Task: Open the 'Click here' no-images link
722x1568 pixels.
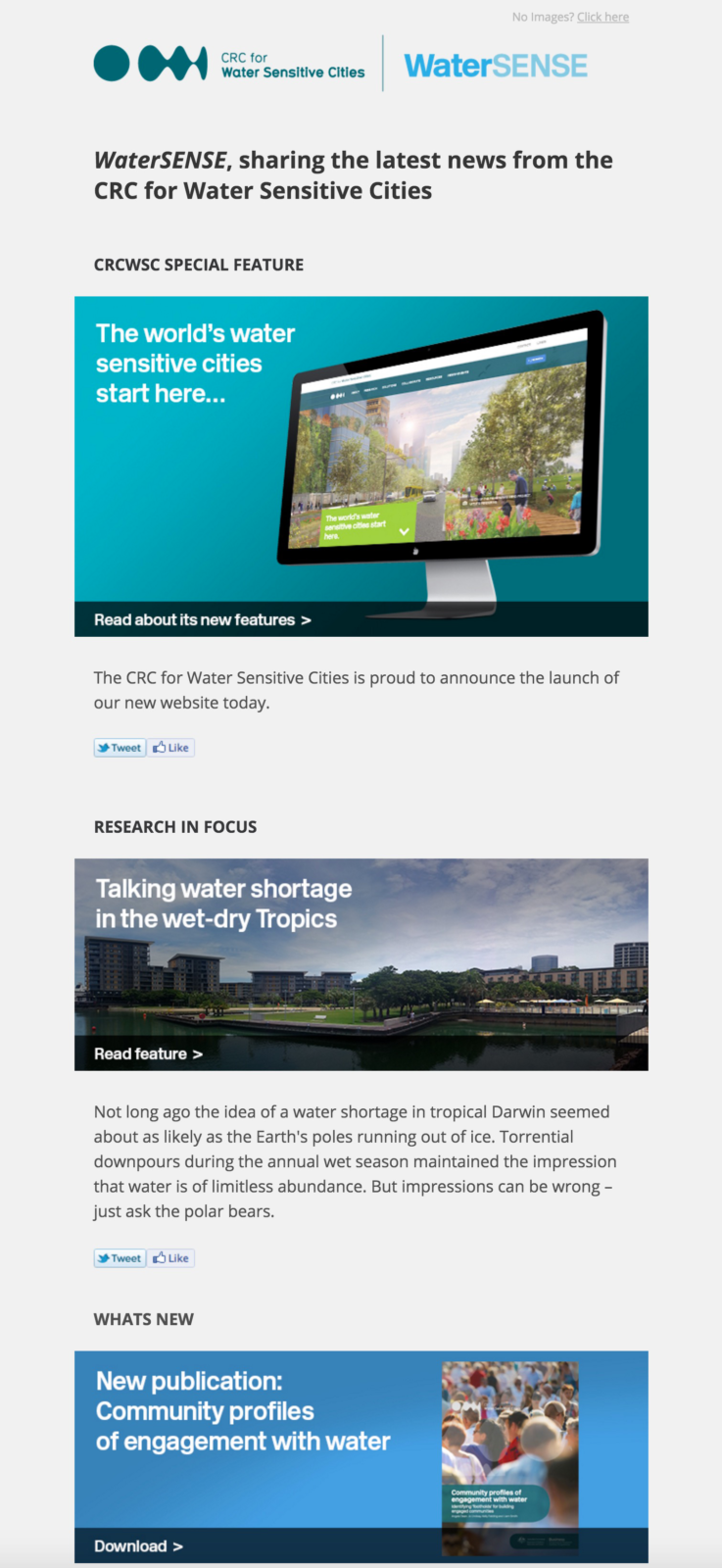Action: pyautogui.click(x=602, y=17)
